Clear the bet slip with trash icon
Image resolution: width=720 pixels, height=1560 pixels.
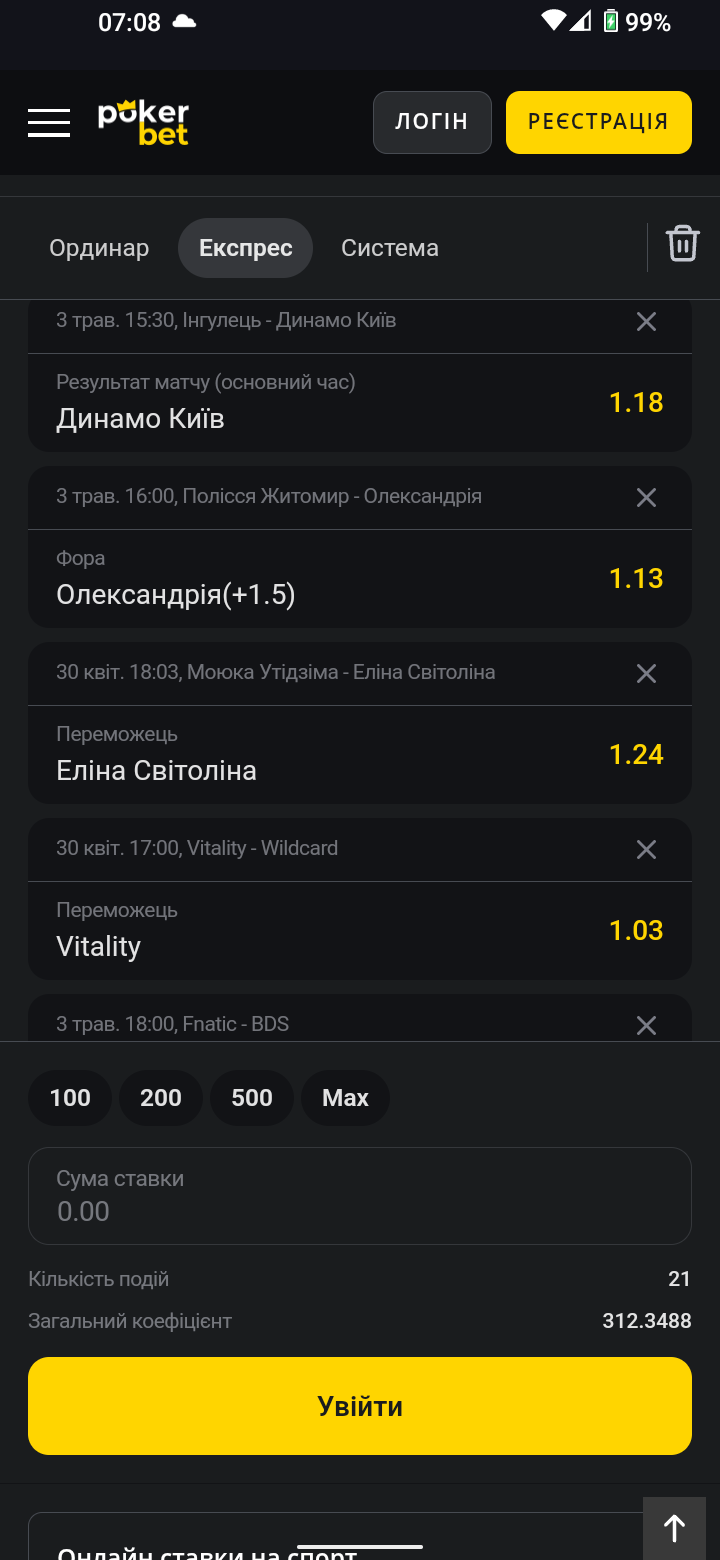coord(683,244)
